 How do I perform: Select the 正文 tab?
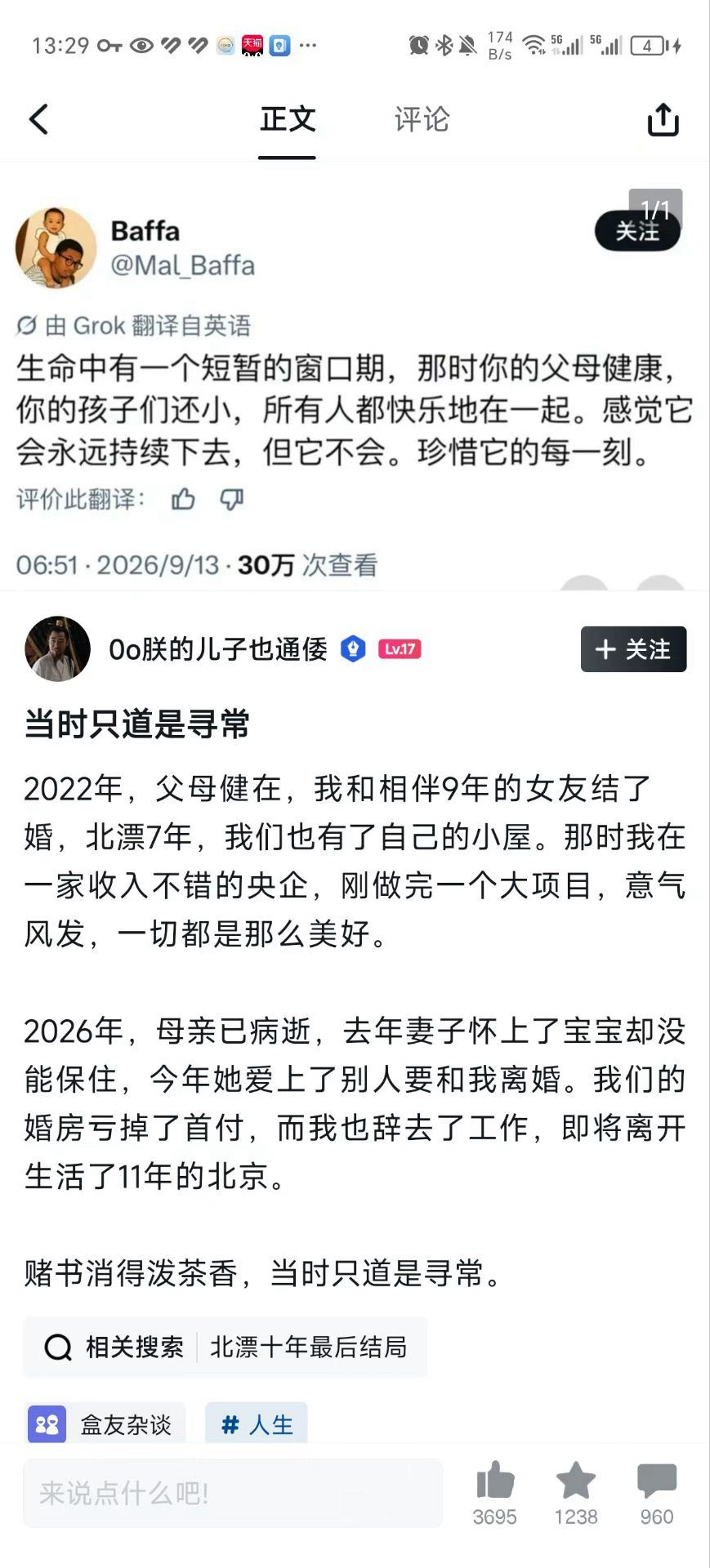coord(288,120)
